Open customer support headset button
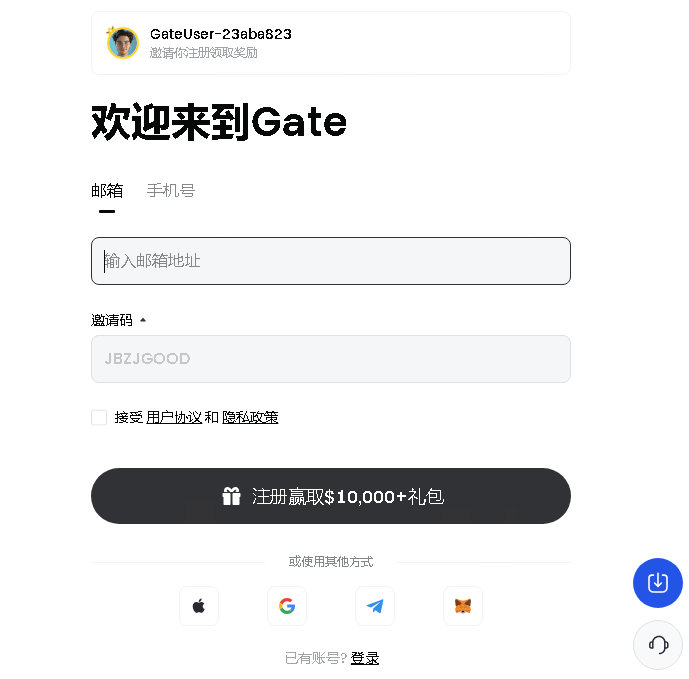Viewport: 689px width, 679px height. click(x=658, y=645)
